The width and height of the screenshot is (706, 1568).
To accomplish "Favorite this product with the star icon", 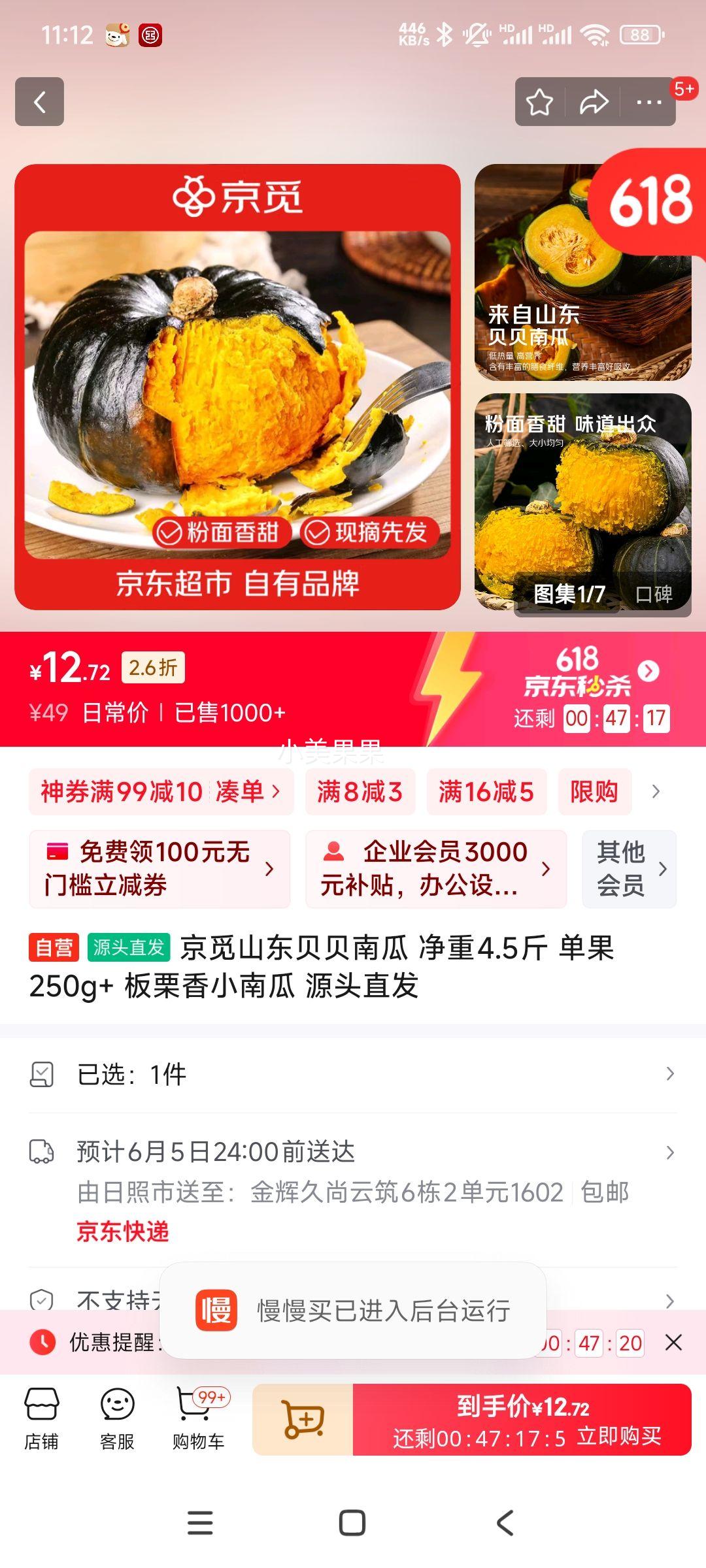I will click(540, 102).
